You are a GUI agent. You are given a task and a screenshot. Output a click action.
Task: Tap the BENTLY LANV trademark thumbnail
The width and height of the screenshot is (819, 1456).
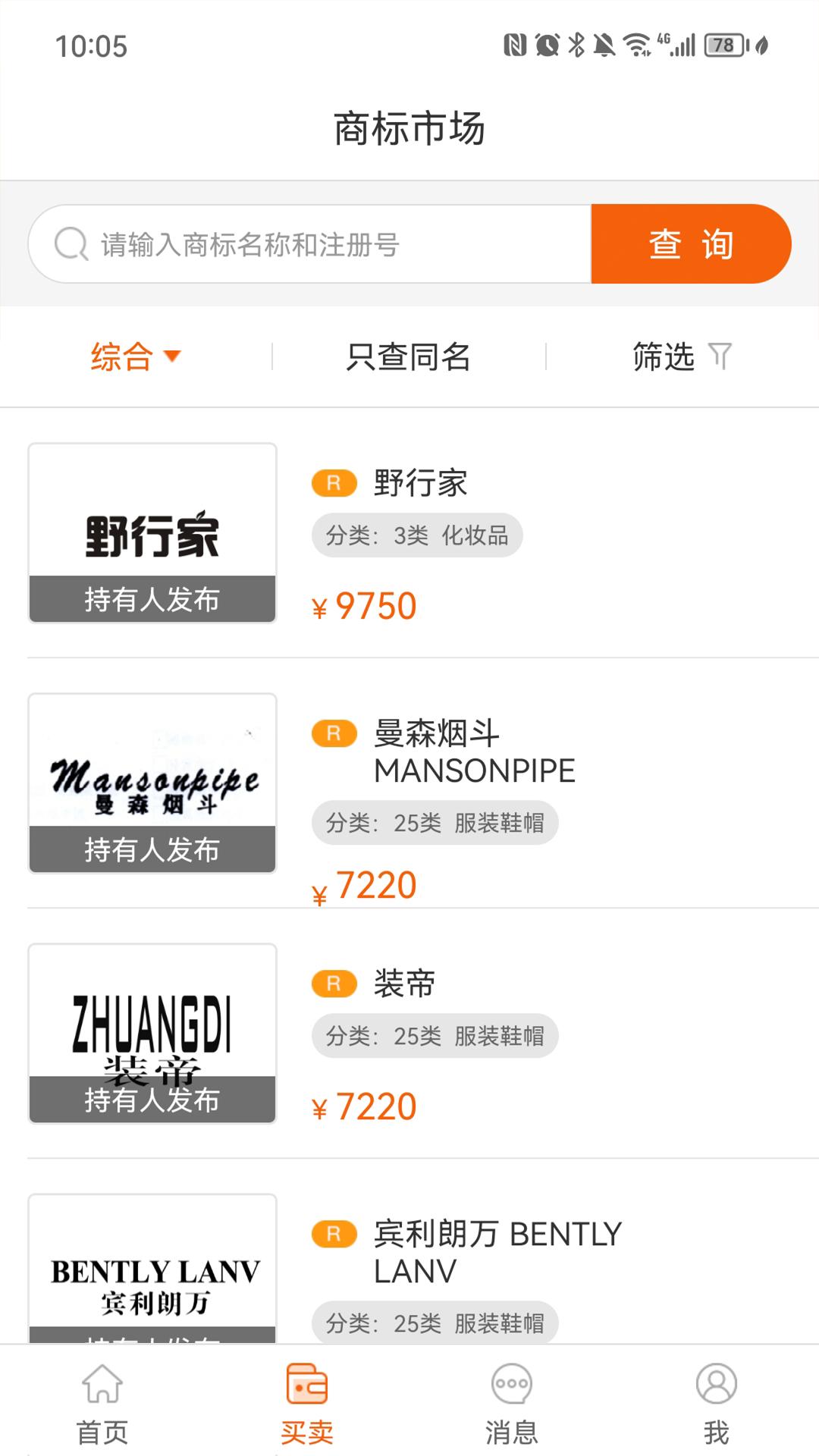coord(151,1274)
